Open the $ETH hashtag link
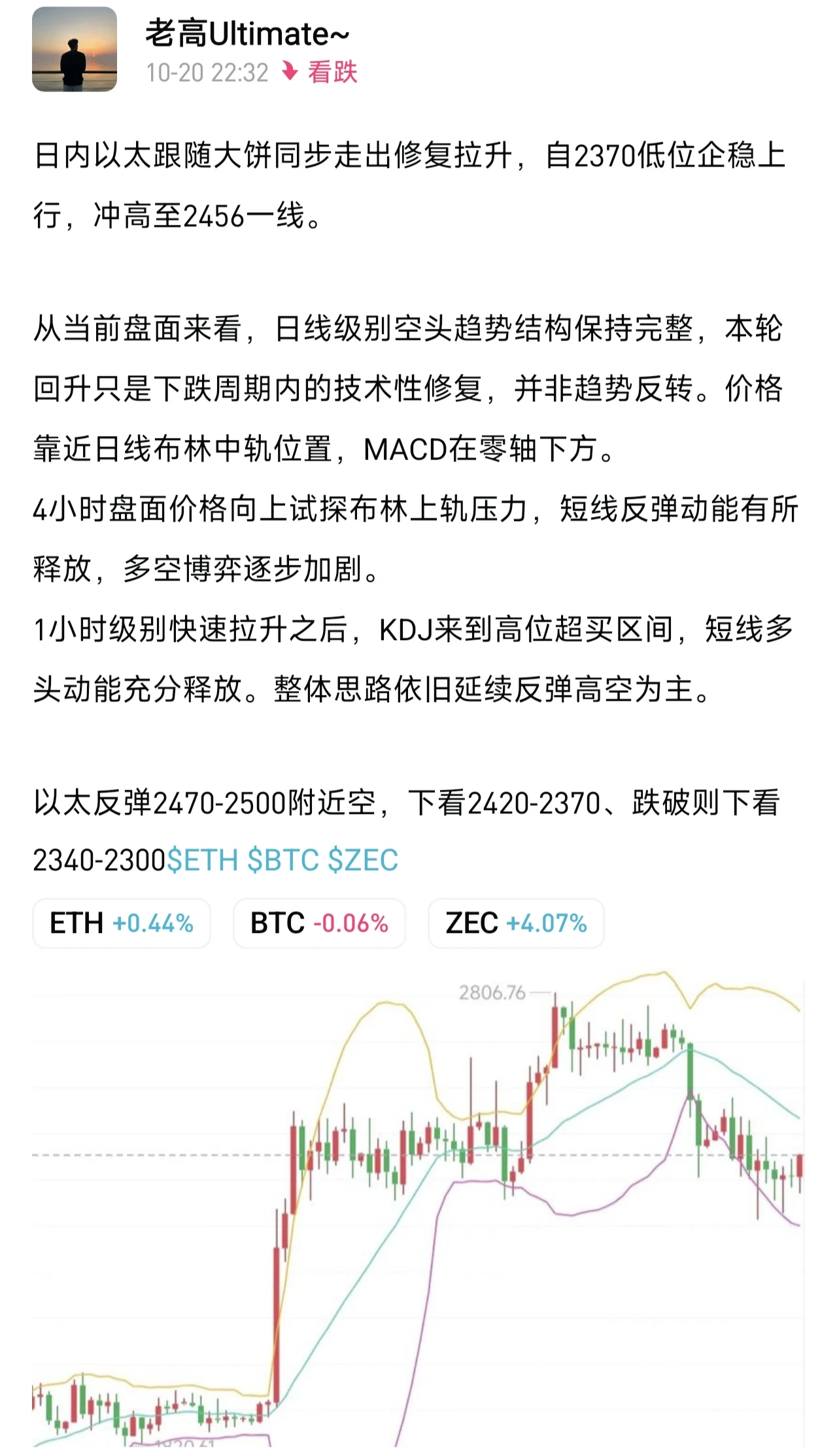The width and height of the screenshot is (837, 1456). tap(203, 860)
